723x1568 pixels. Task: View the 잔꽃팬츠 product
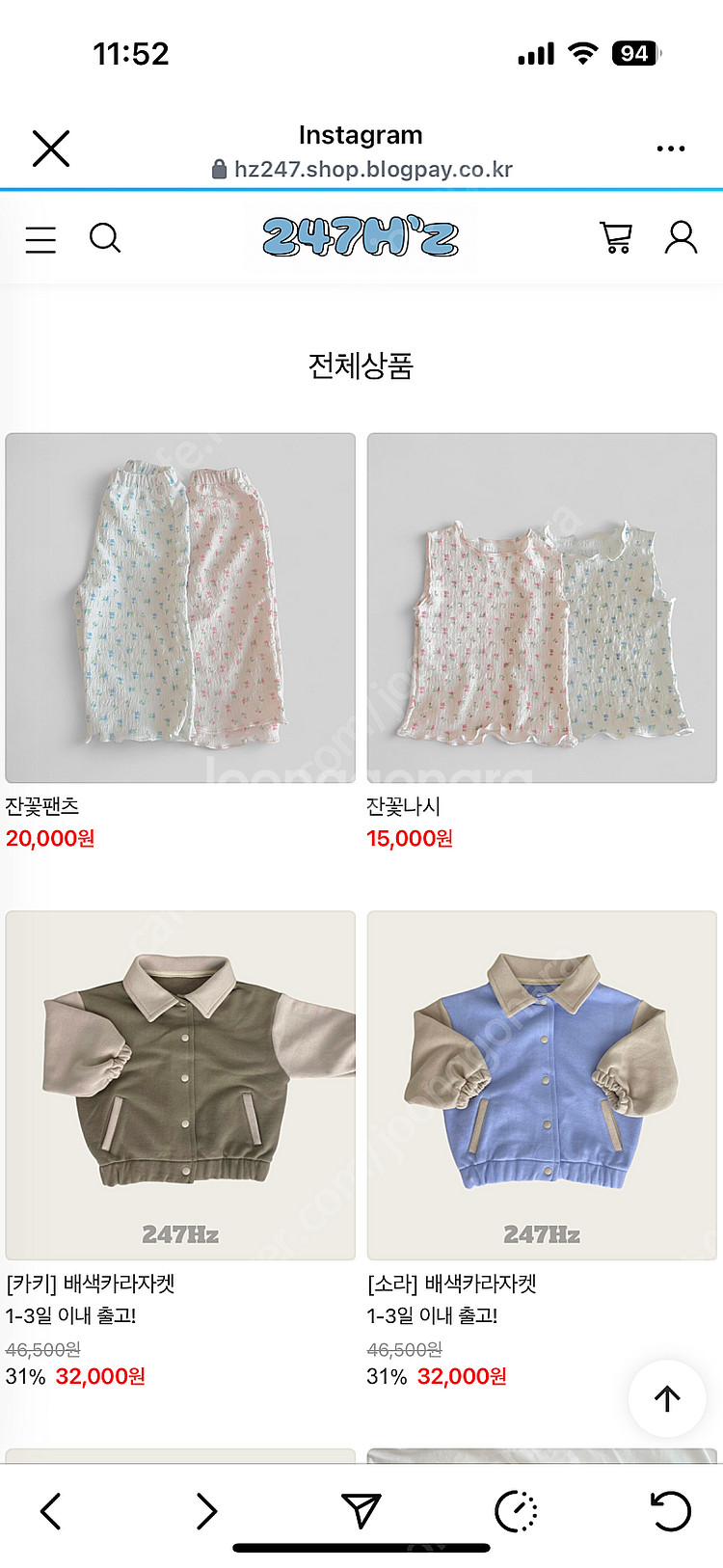180,608
